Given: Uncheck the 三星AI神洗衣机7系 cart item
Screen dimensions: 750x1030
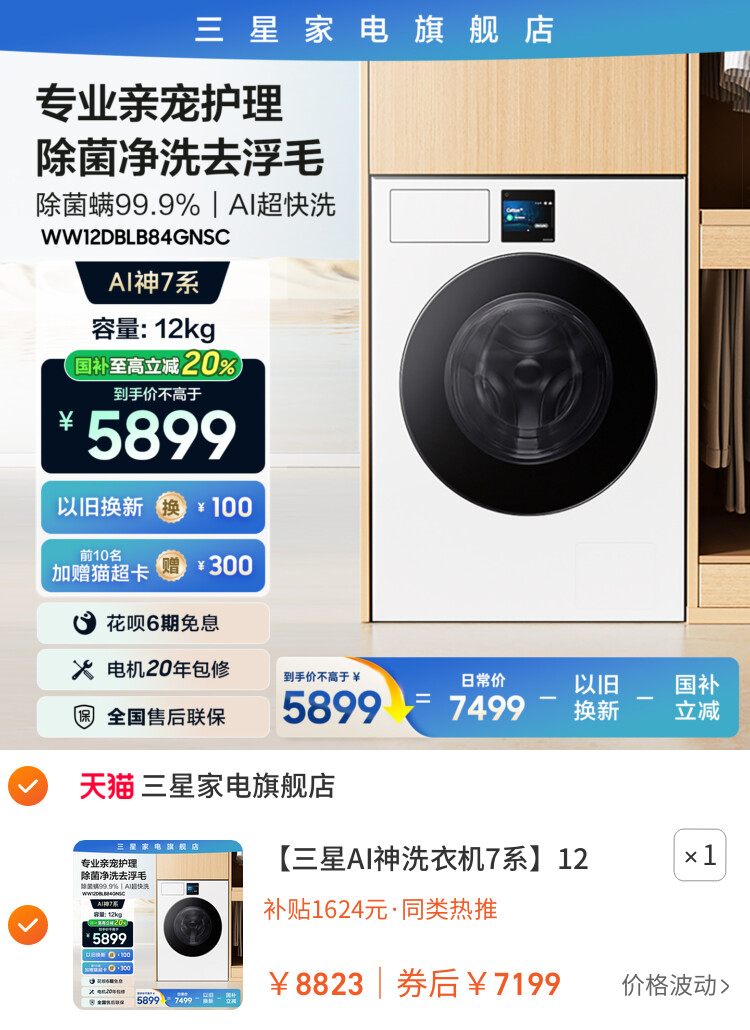Looking at the screenshot, I should coord(27,925).
